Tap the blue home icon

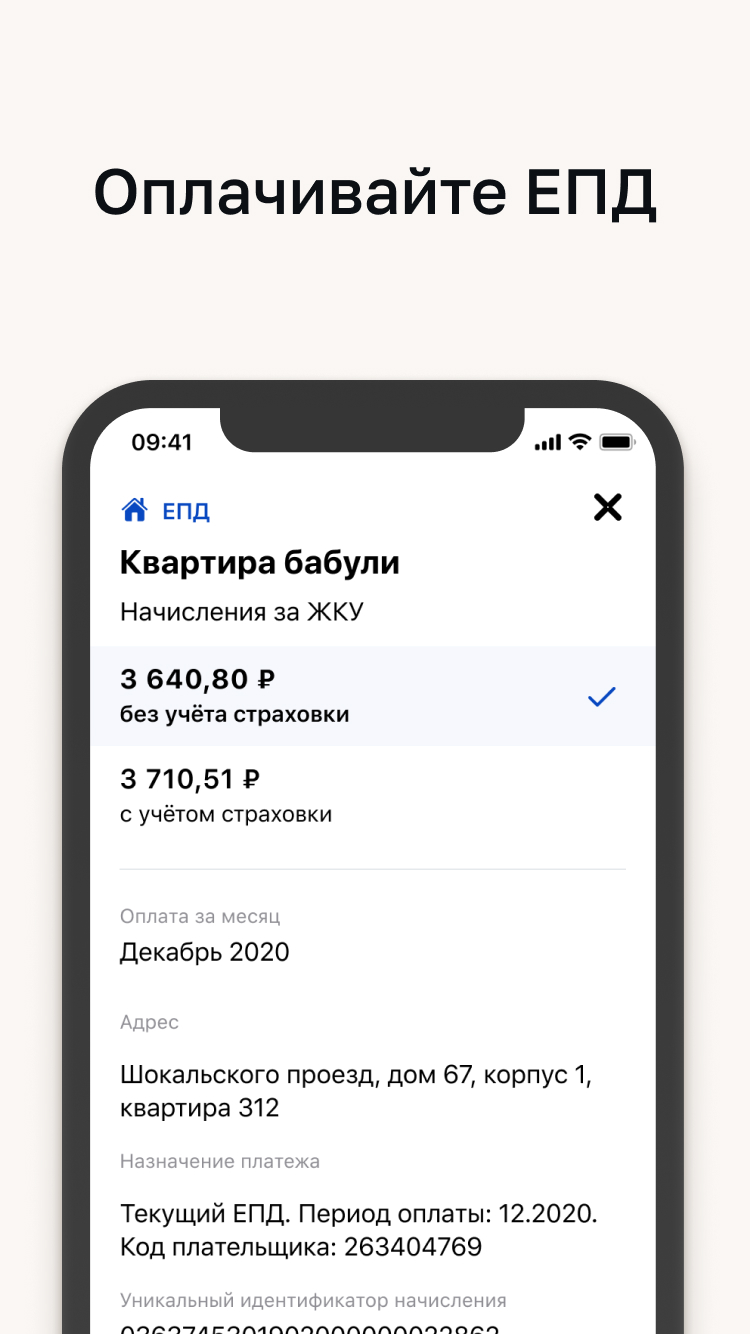[135, 510]
